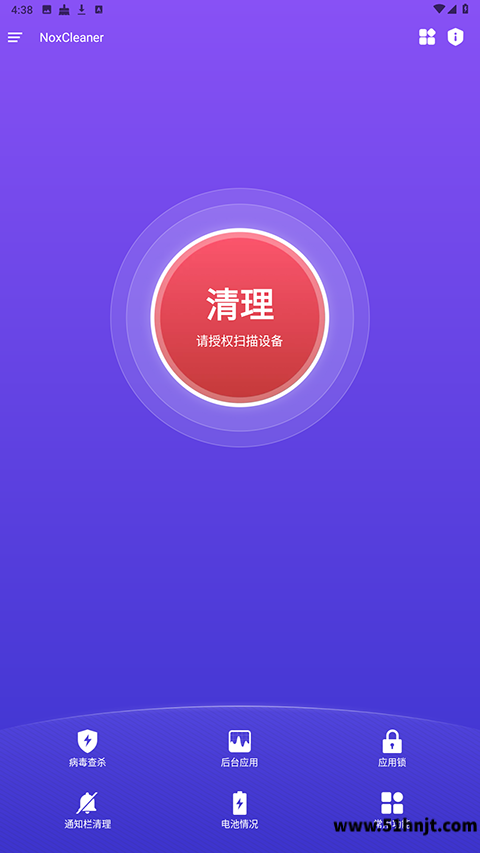The width and height of the screenshot is (480, 853).
Task: Check 电池情况 battery status
Action: (x=239, y=810)
